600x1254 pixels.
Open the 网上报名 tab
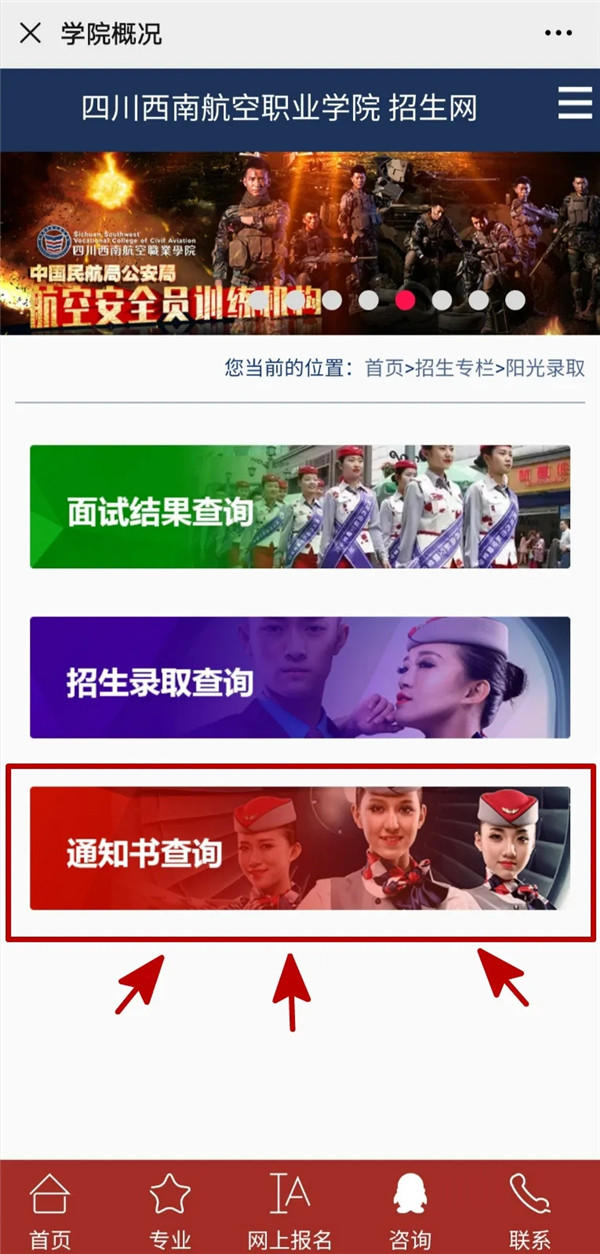[x=290, y=1210]
